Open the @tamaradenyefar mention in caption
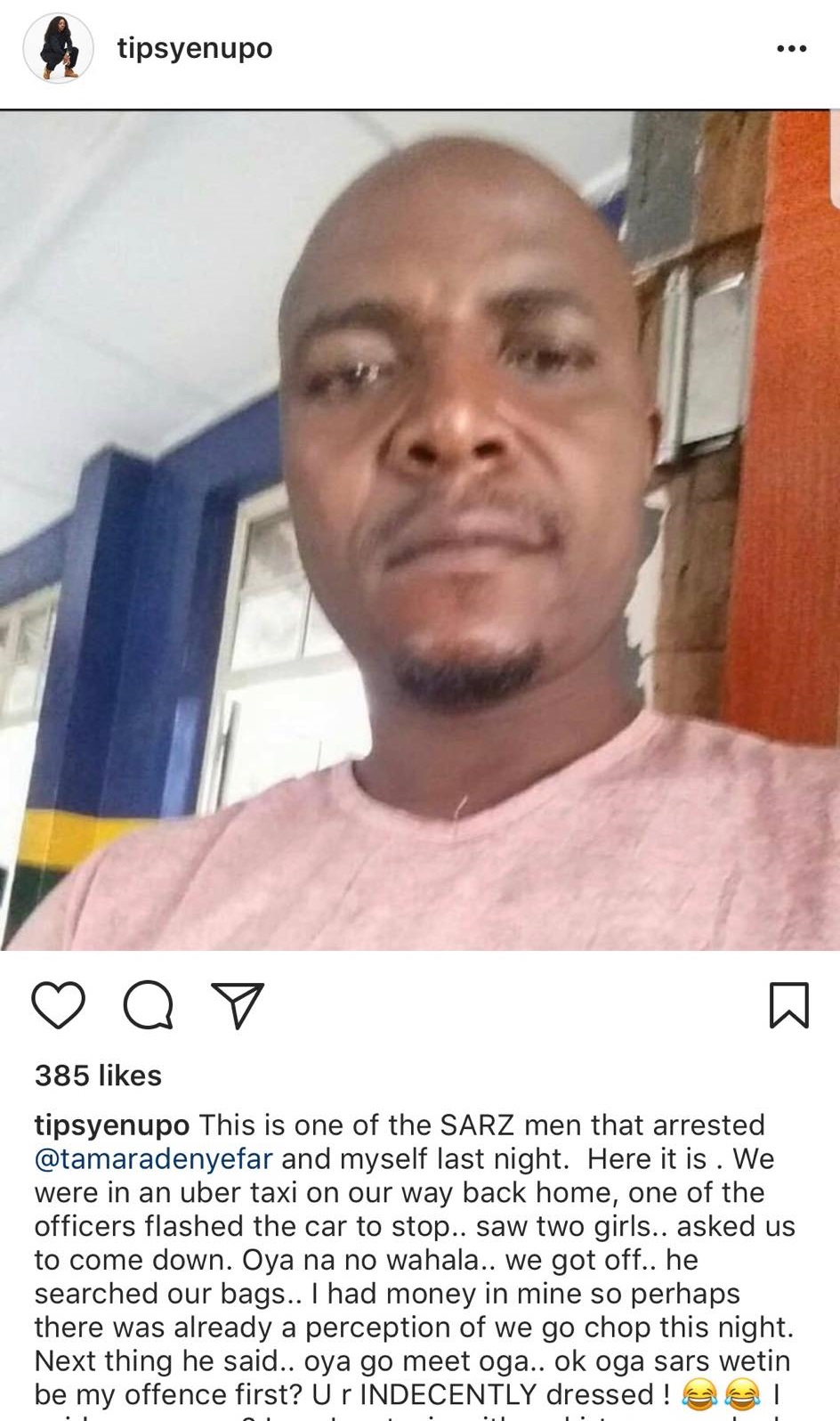 (x=154, y=1159)
